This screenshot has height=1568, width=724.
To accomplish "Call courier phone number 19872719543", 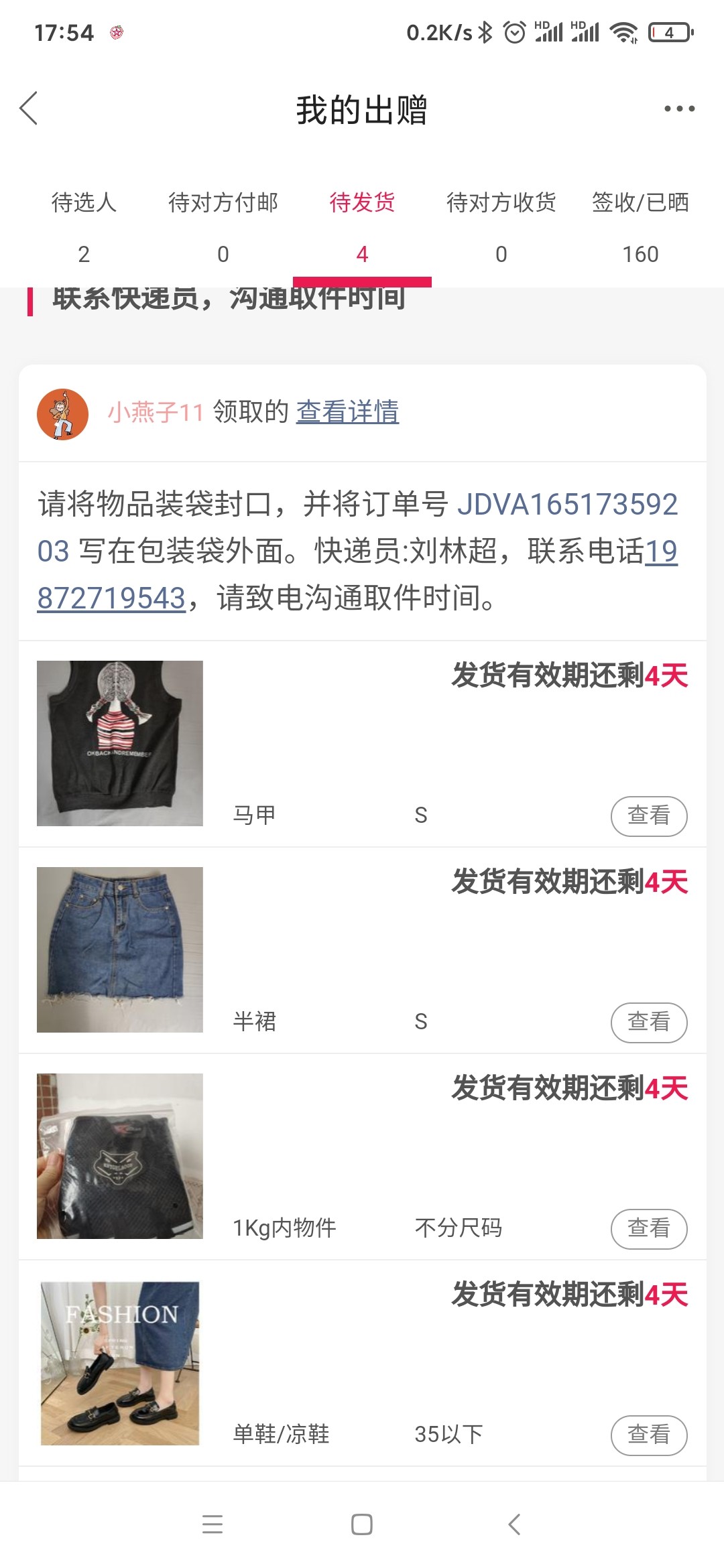I will pyautogui.click(x=111, y=598).
